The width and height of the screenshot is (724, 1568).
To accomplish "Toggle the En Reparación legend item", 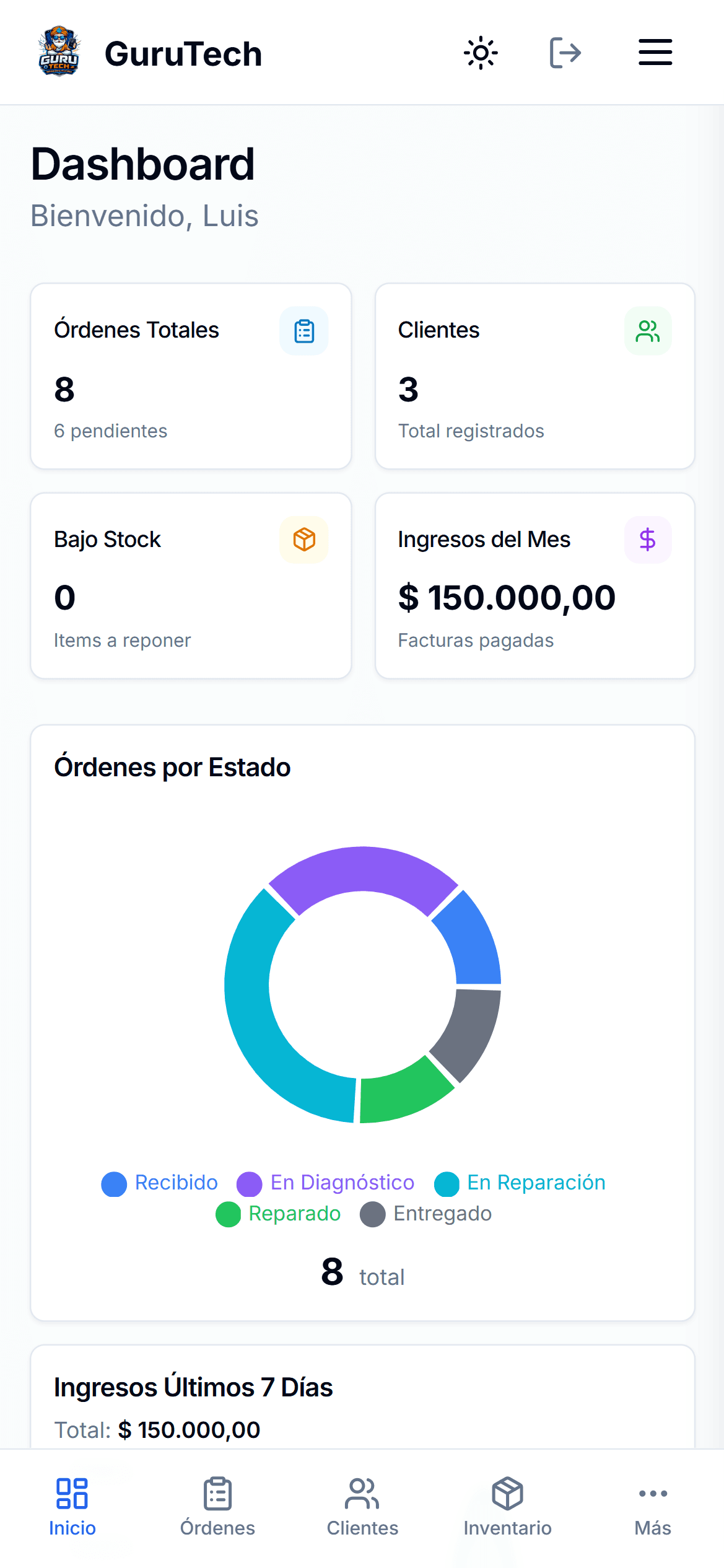I will [520, 1183].
